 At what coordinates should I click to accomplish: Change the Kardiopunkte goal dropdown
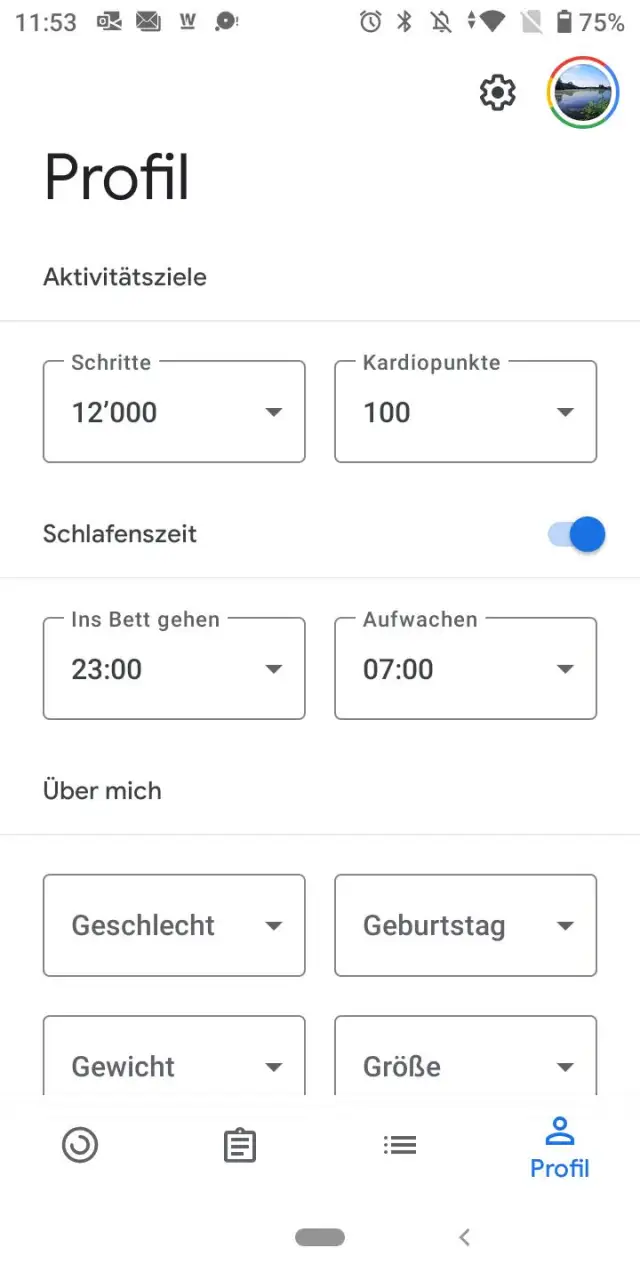(465, 412)
